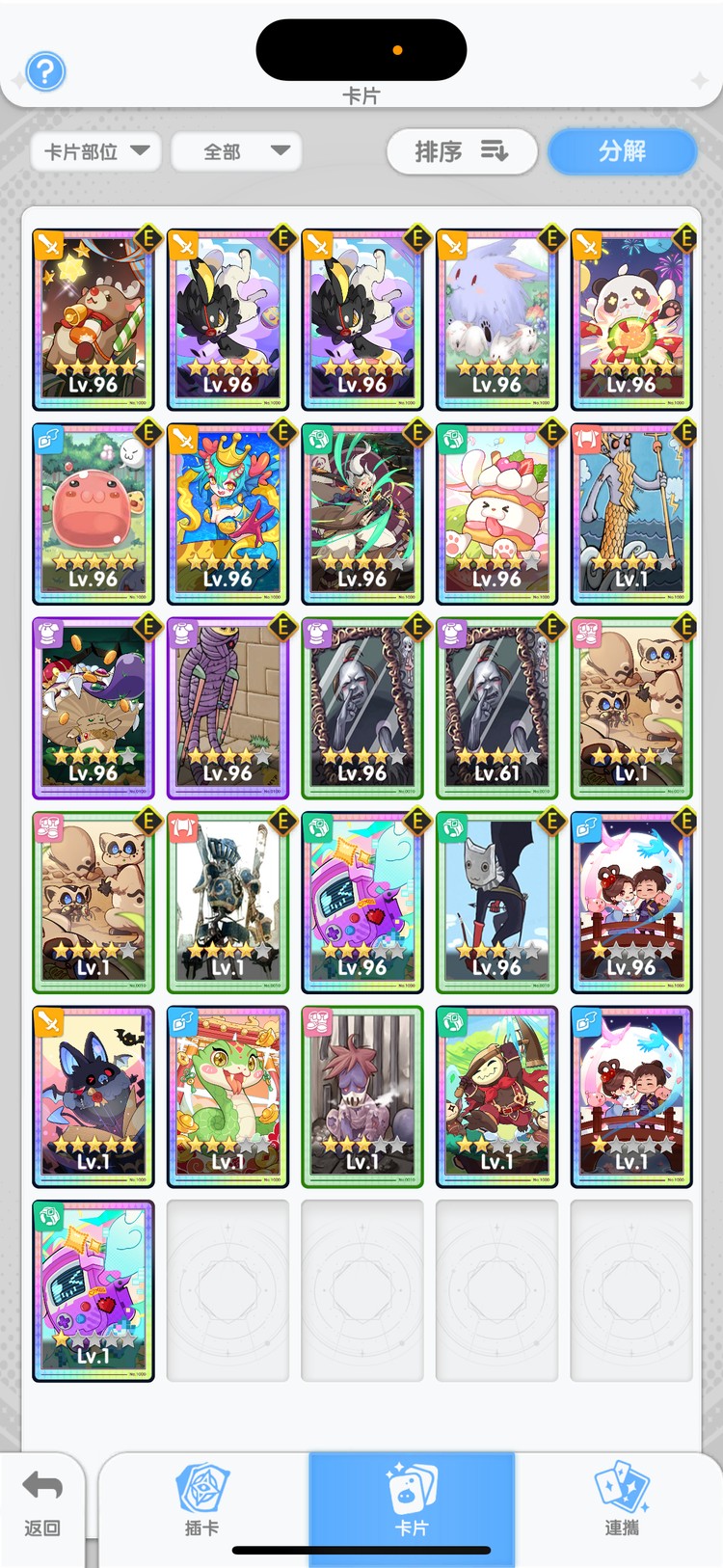Expand the 全部 filter dropdown

(237, 151)
